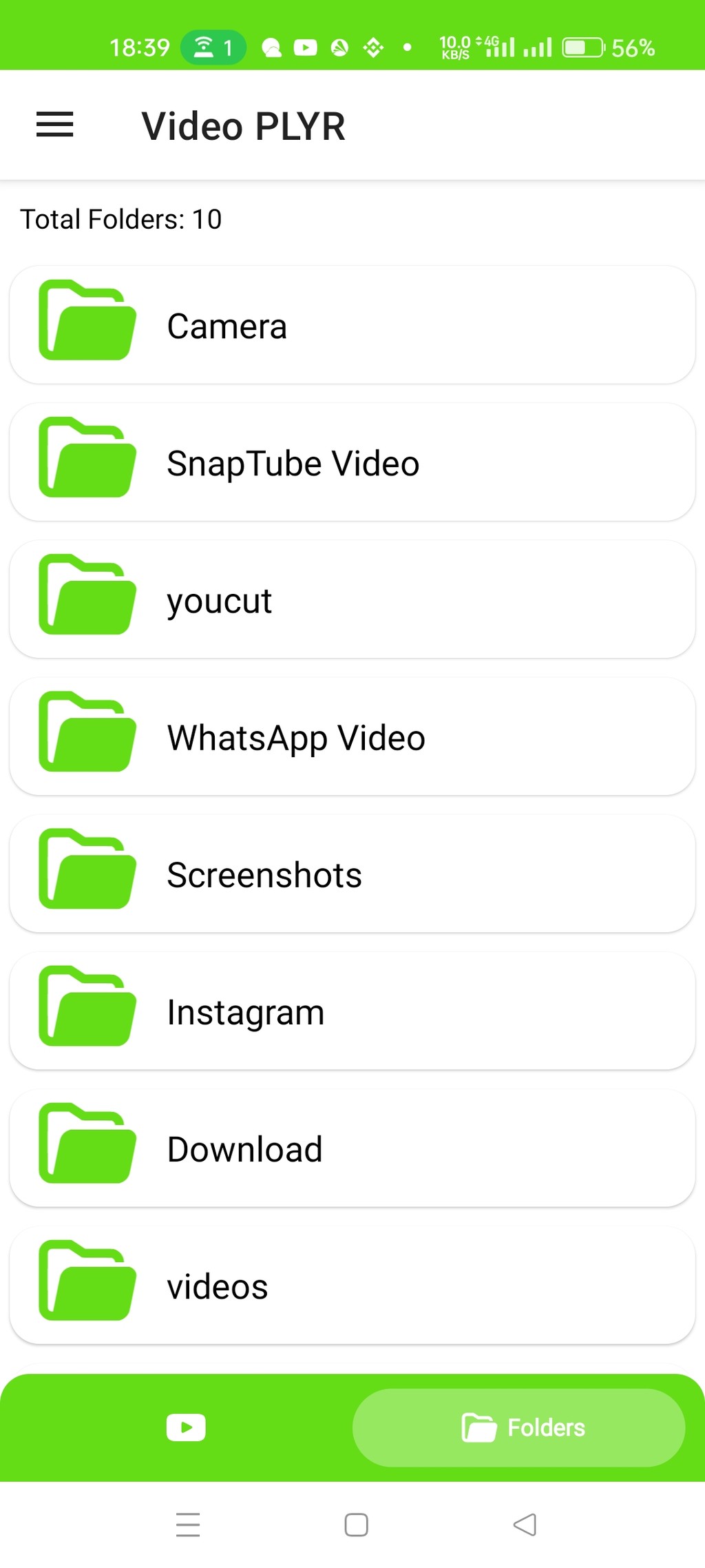Viewport: 705px width, 1568px height.
Task: Open the SnapTube Video folder
Action: tap(352, 462)
